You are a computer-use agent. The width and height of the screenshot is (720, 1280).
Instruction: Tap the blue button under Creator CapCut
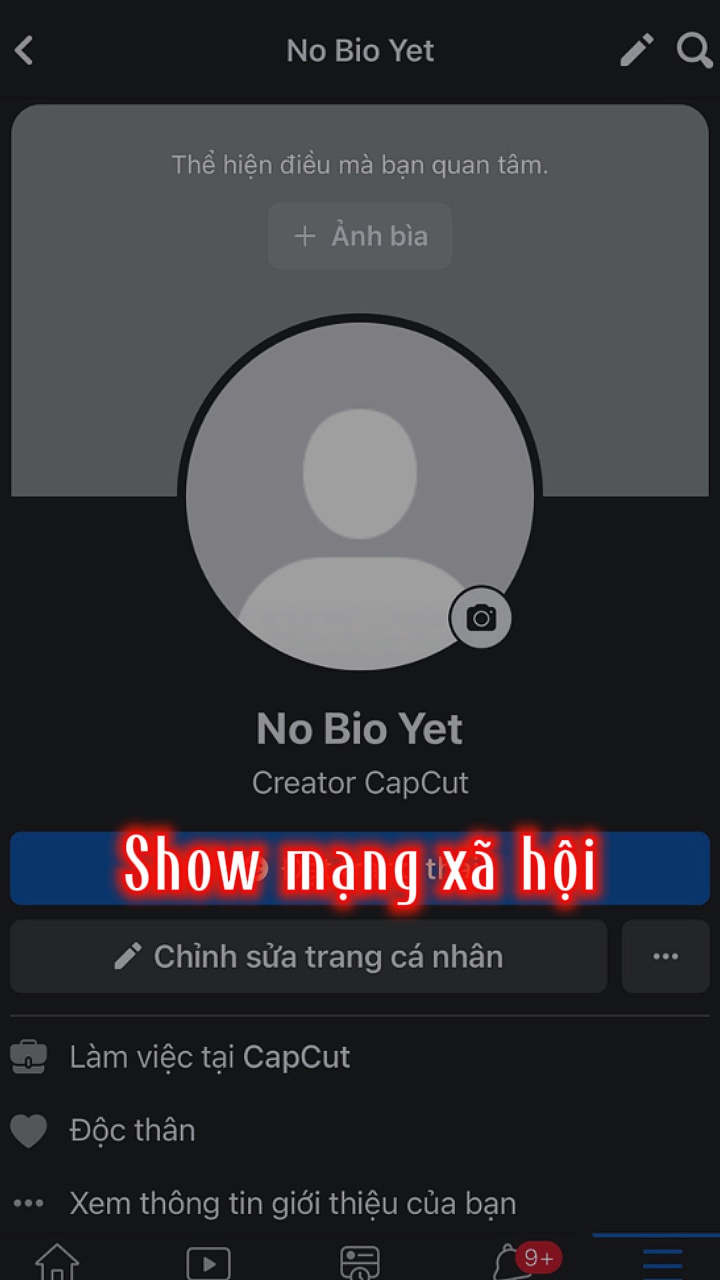click(x=360, y=868)
